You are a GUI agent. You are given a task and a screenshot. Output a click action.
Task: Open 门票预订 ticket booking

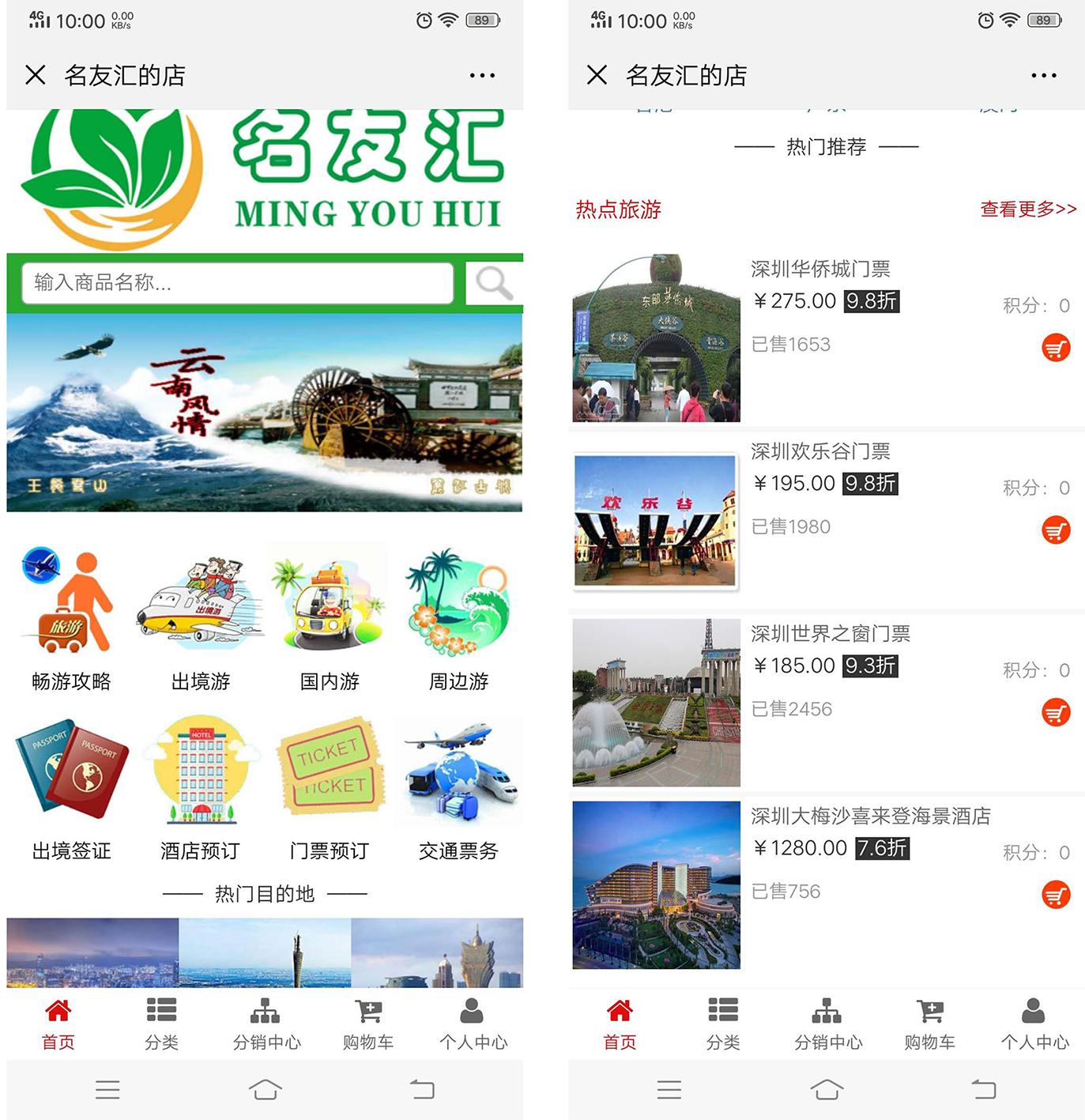tap(330, 786)
